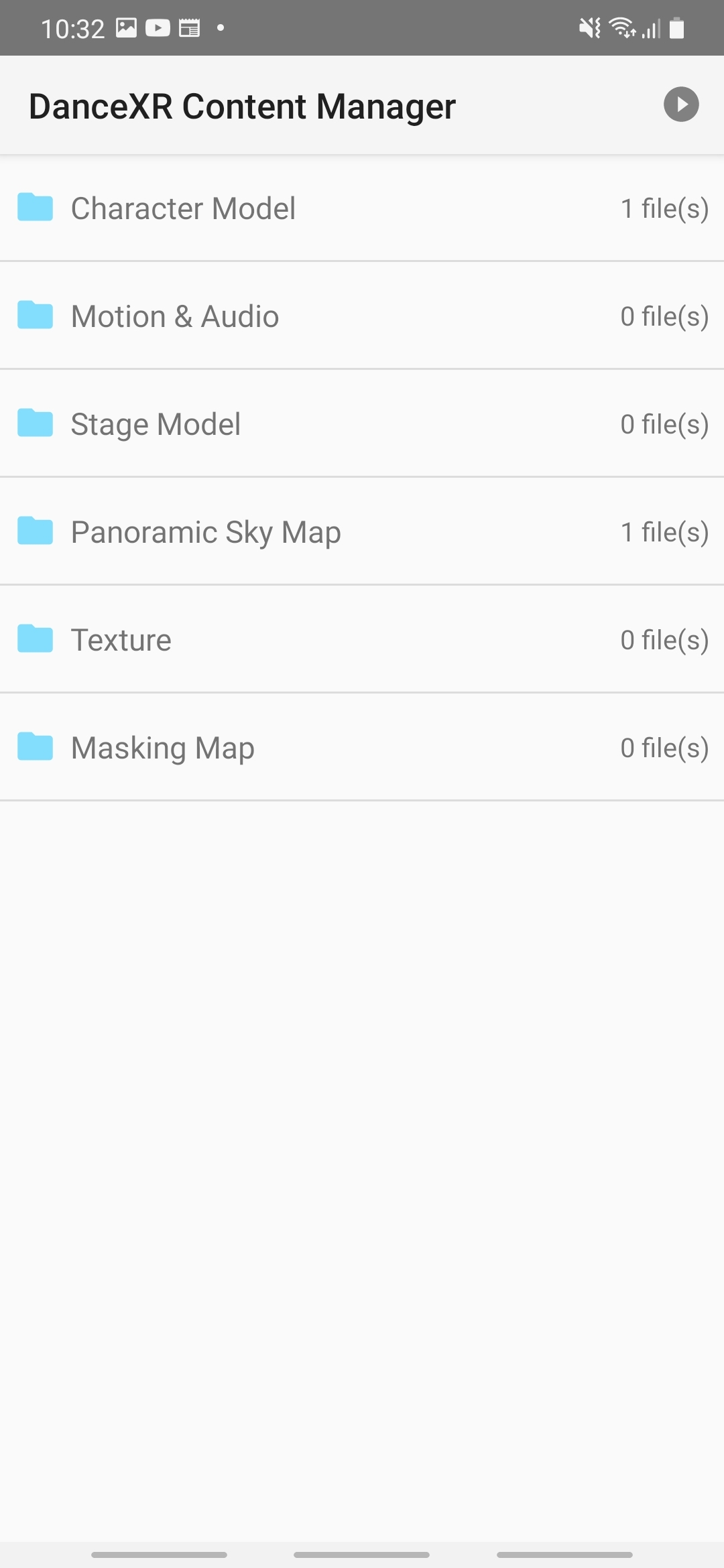Open the Character Model folder icon
Viewport: 724px width, 1568px height.
coord(36,208)
